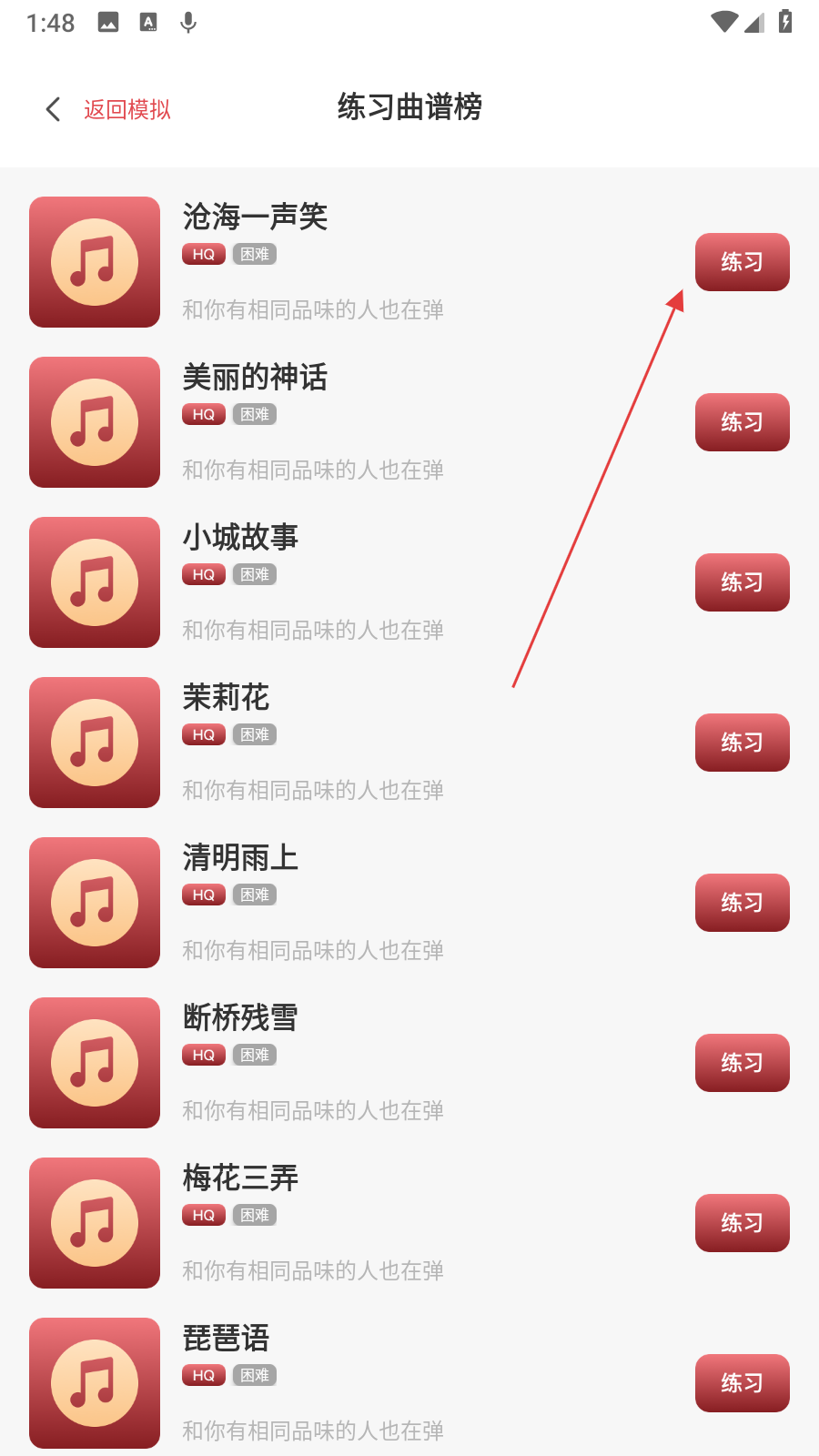This screenshot has width=819, height=1456.
Task: Open the 美丽的神话 song entry
Action: point(409,422)
